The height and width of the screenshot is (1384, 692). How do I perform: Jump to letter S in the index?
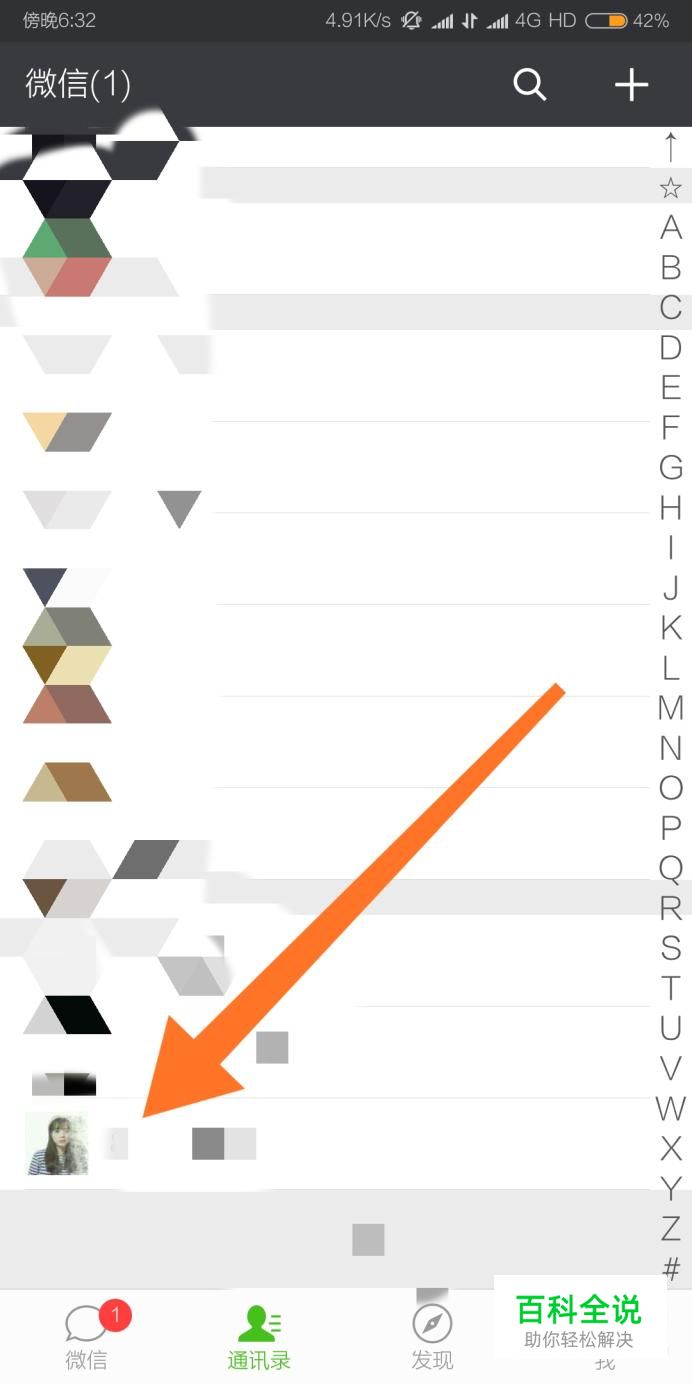point(671,948)
